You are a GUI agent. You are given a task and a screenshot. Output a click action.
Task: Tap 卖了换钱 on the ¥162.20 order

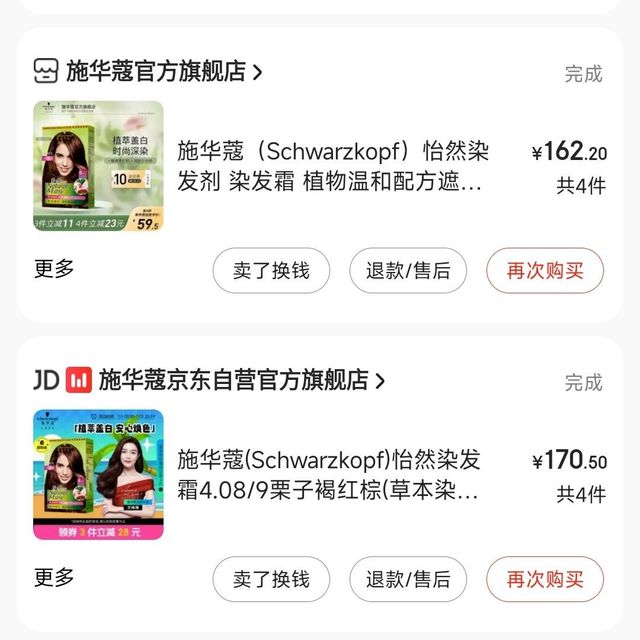click(271, 271)
